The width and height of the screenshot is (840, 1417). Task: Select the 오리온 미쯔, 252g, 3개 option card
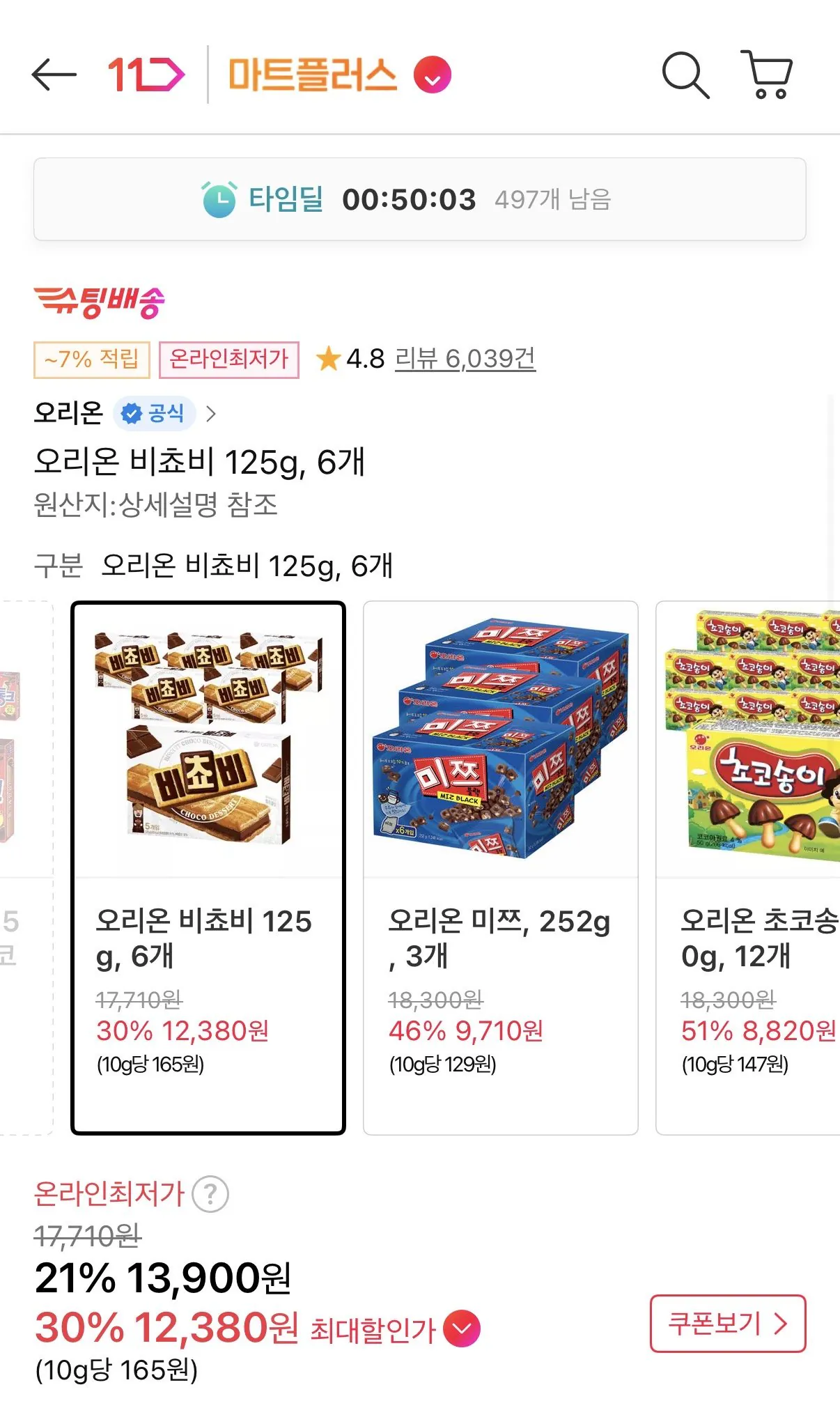coord(501,867)
